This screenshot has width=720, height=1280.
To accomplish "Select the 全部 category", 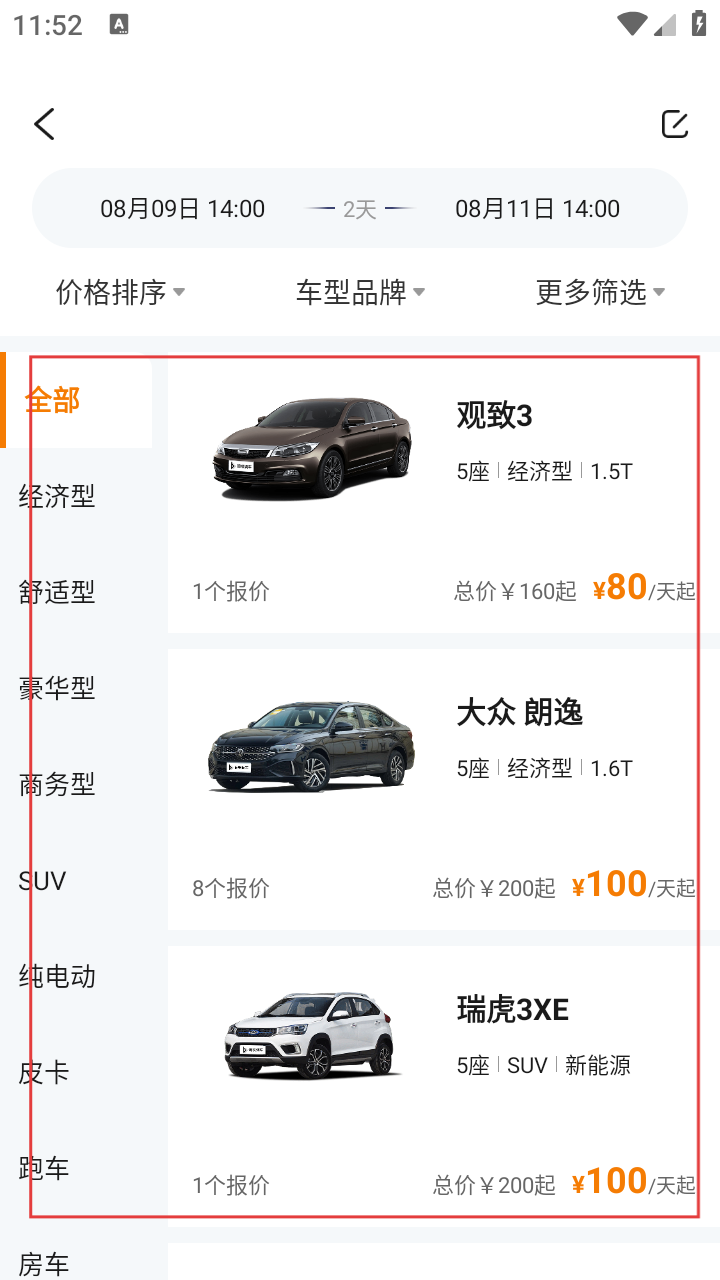I will [x=54, y=400].
